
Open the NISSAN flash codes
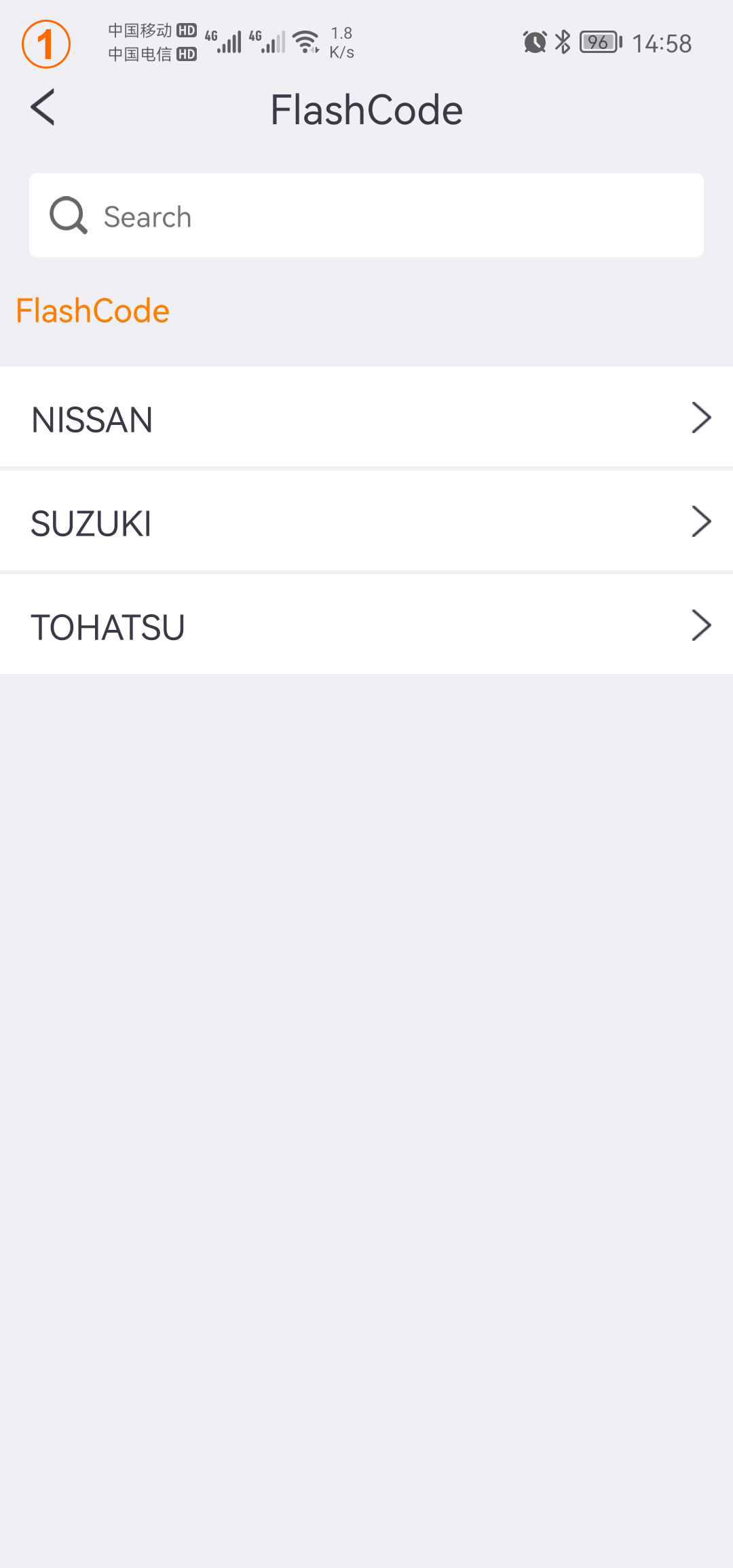[x=366, y=418]
